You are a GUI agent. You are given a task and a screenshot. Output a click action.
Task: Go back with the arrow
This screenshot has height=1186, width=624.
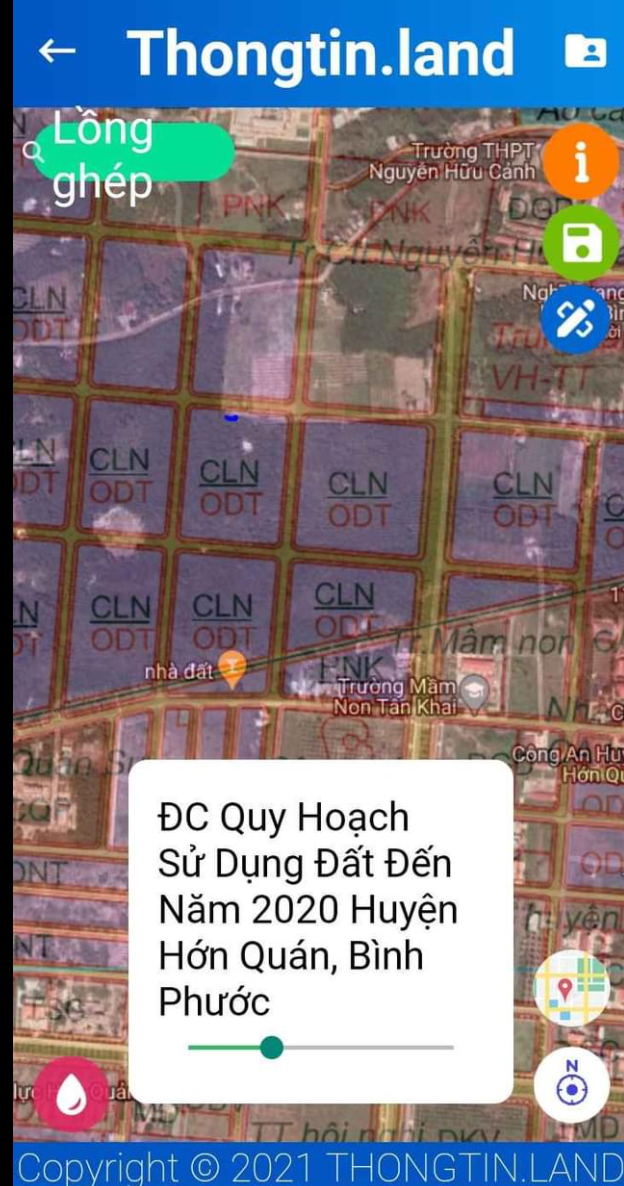tap(58, 52)
